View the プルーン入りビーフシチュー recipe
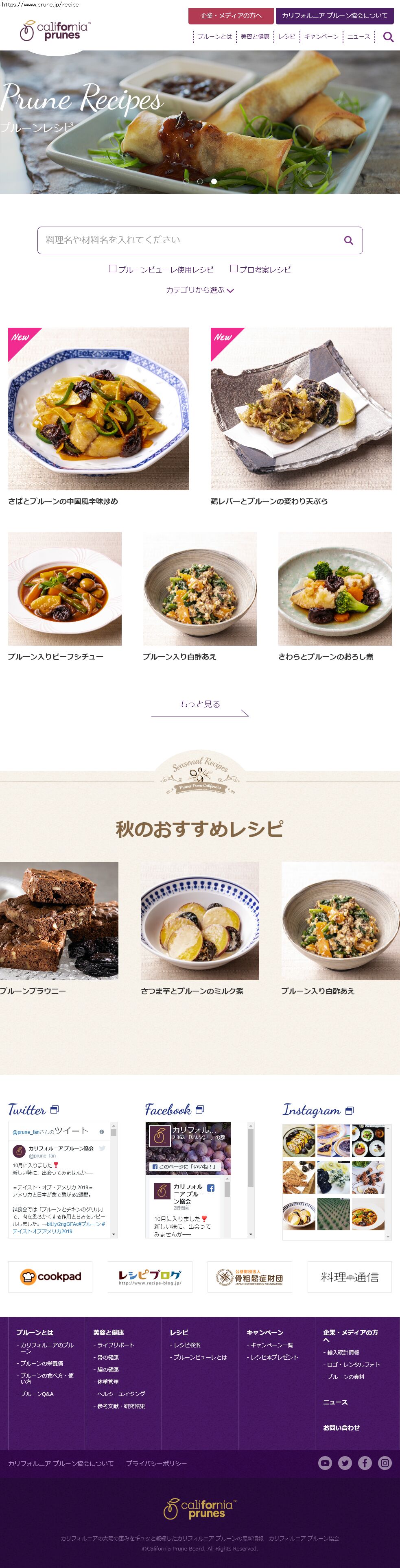This screenshot has height=1568, width=400. [x=65, y=589]
